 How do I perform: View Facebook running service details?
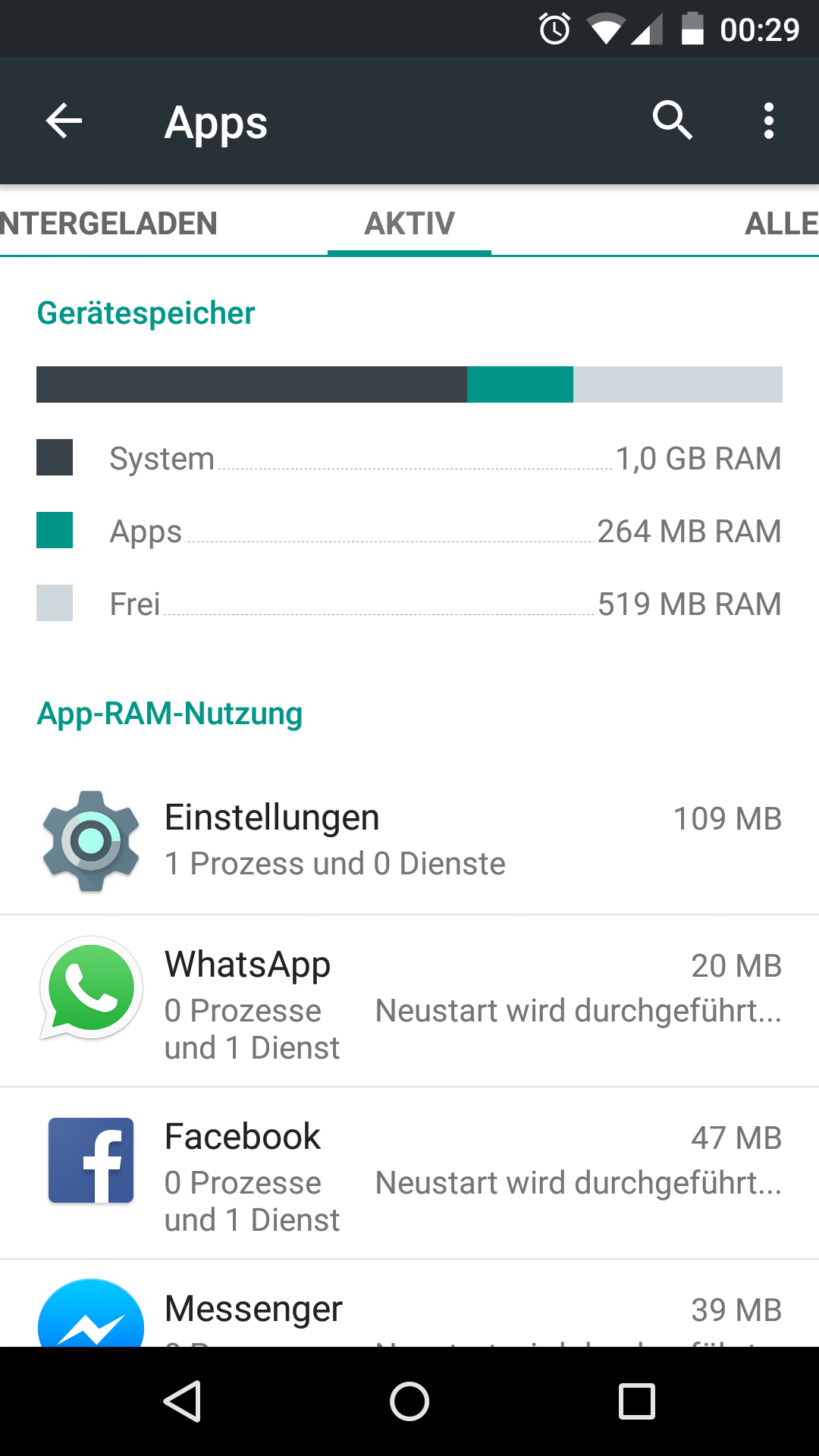(x=409, y=1173)
